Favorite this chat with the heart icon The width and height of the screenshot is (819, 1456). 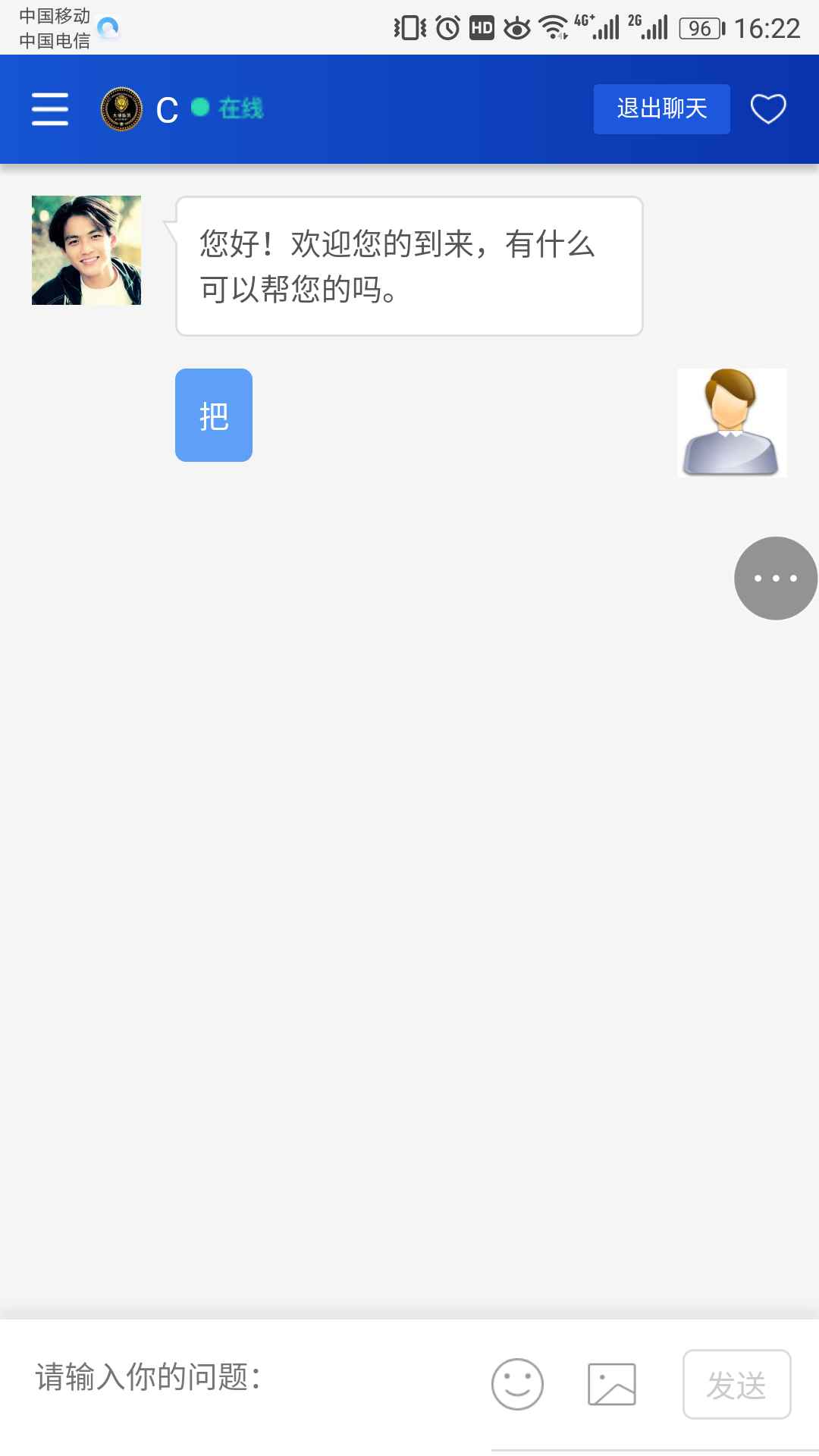point(768,109)
